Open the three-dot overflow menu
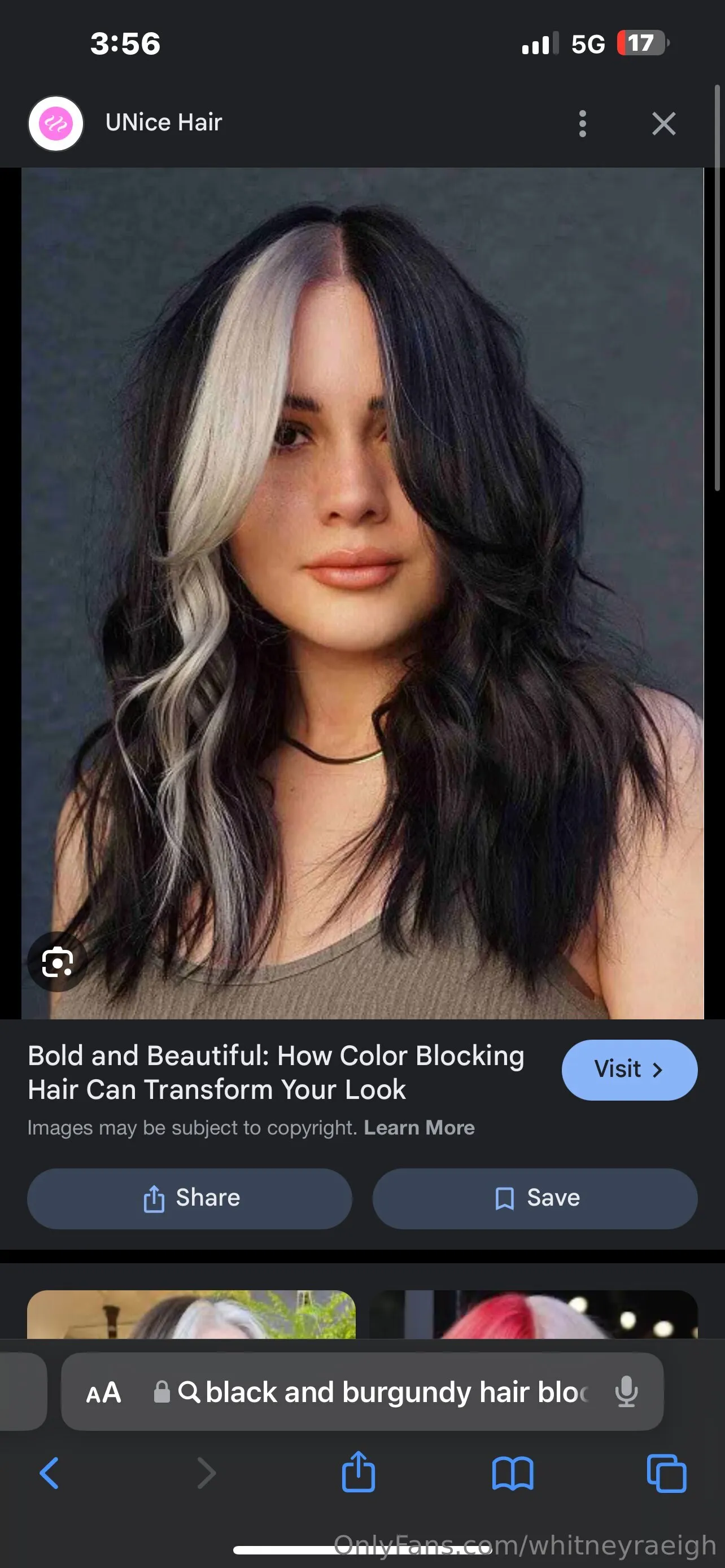The image size is (725, 1568). pos(583,124)
